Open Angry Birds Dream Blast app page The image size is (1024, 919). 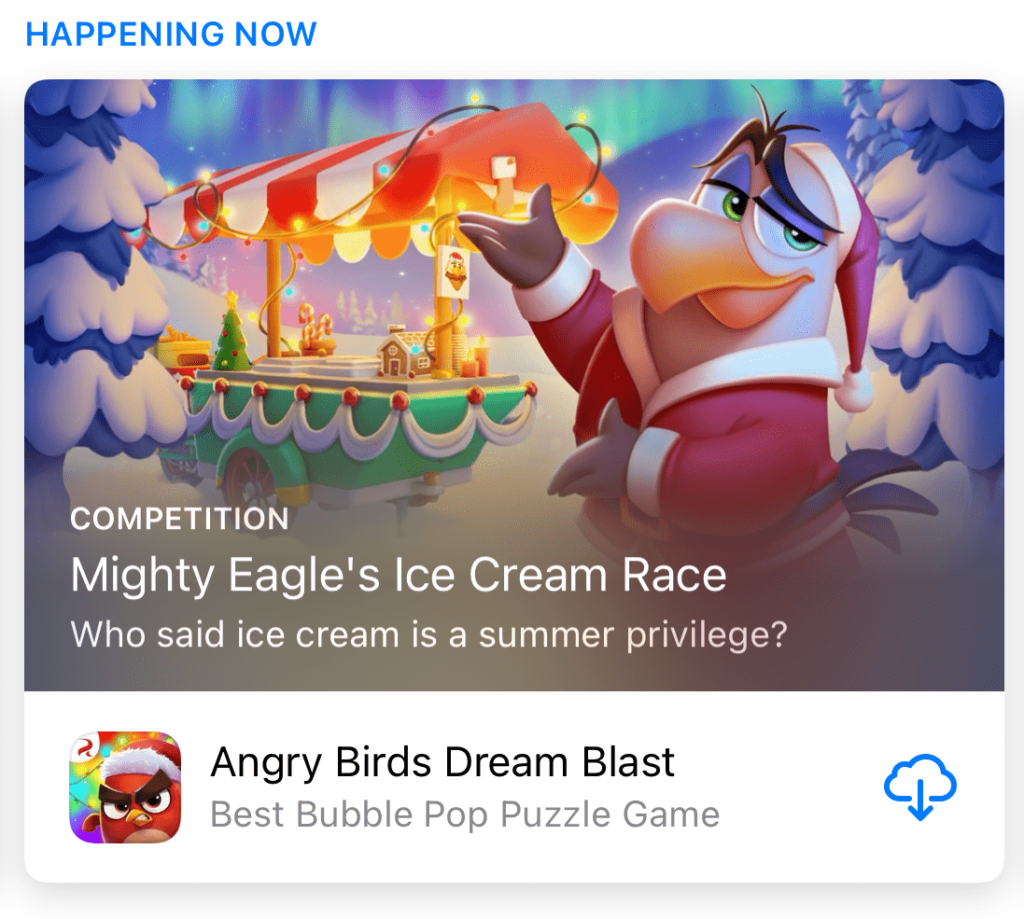(x=442, y=786)
